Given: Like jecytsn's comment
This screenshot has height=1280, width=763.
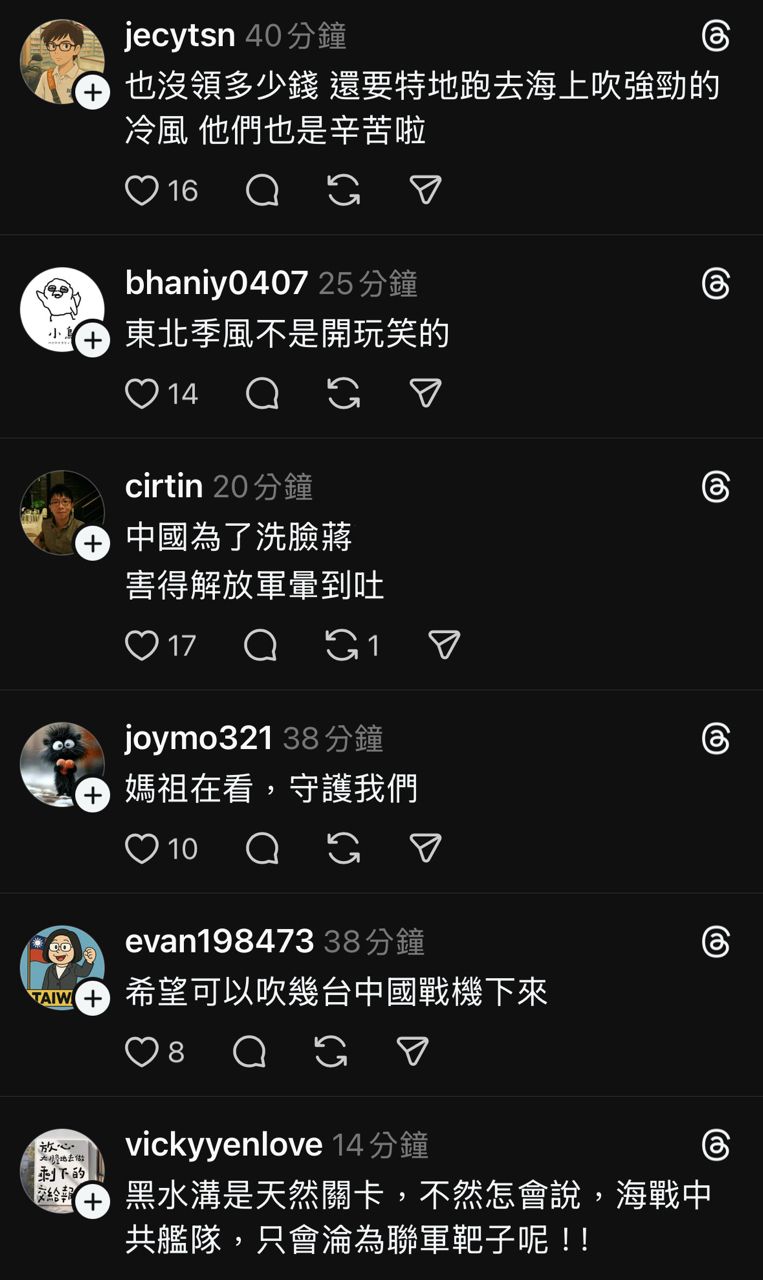Looking at the screenshot, I should (x=142, y=190).
